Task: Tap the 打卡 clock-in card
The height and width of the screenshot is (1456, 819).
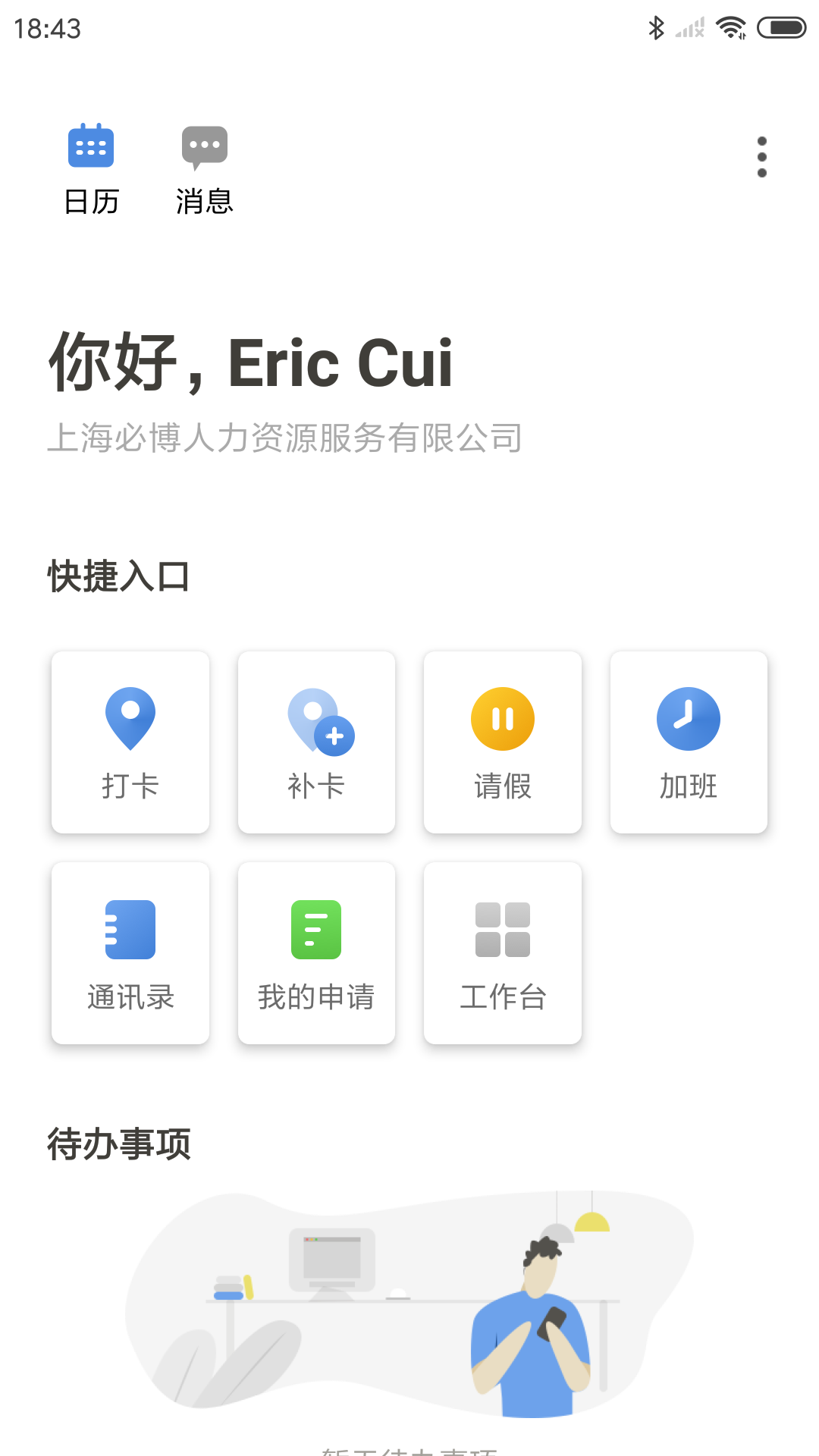Action: coord(130,742)
